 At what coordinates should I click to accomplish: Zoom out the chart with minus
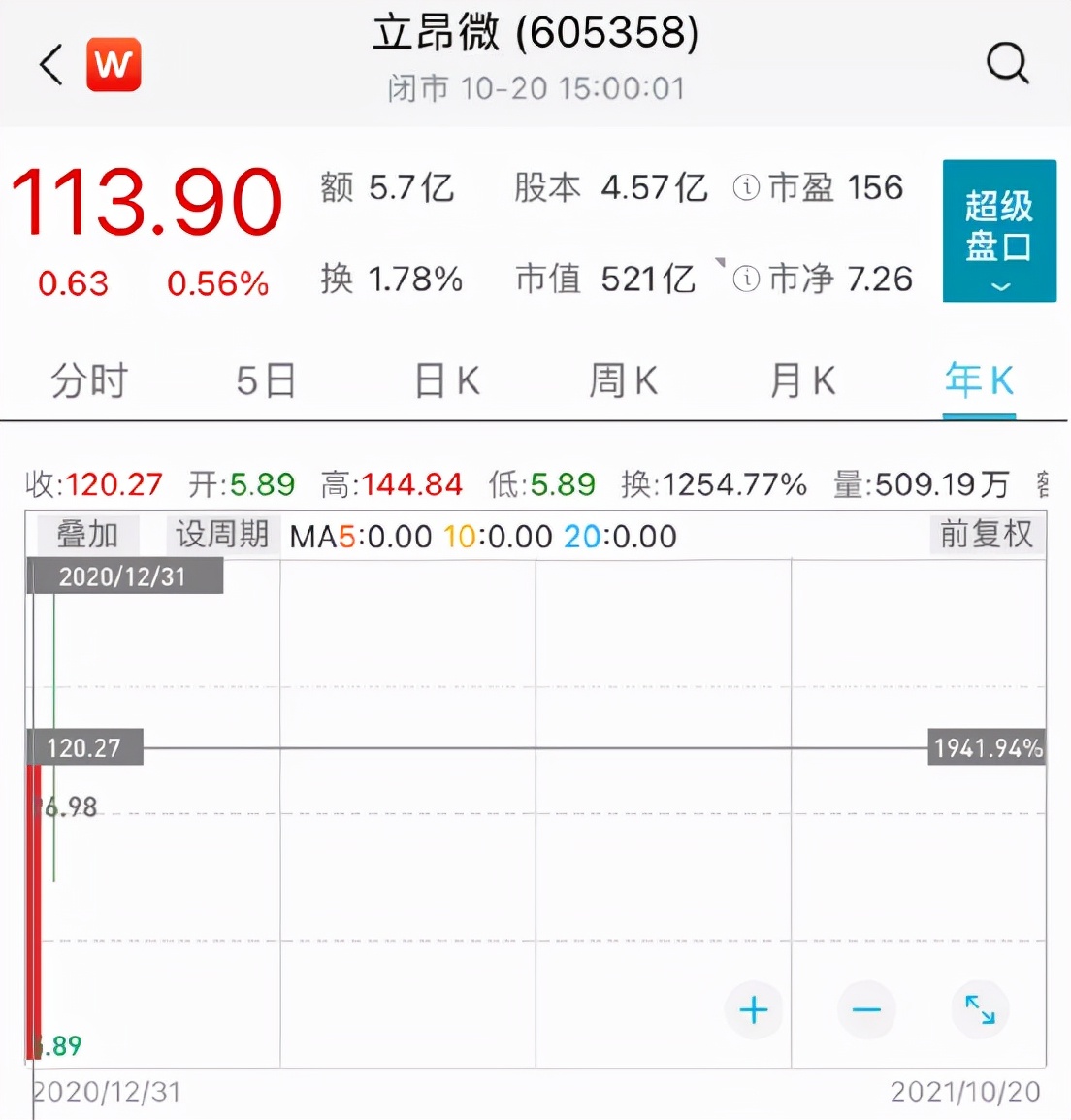(866, 1010)
